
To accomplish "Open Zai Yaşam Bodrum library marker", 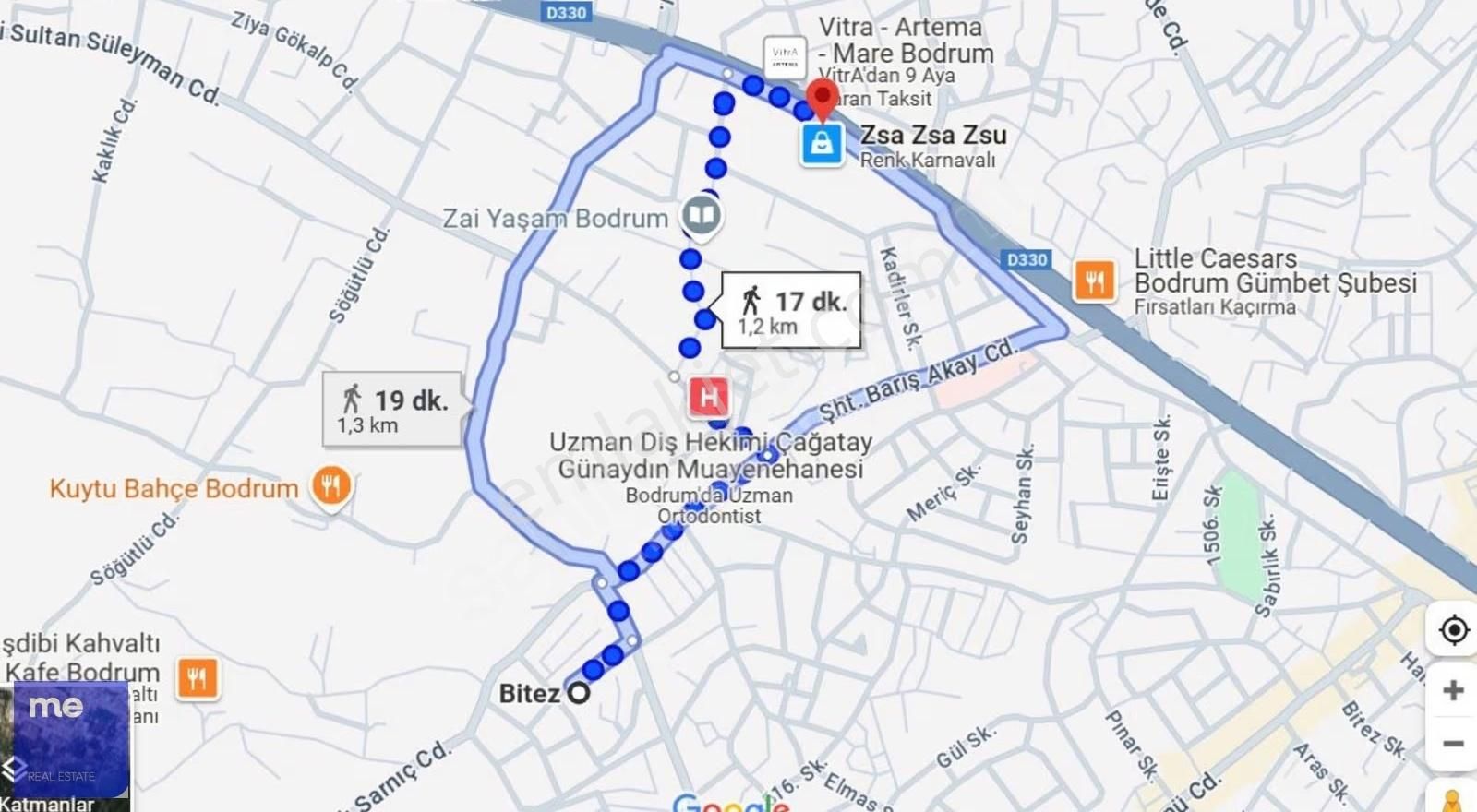I will 702,217.
